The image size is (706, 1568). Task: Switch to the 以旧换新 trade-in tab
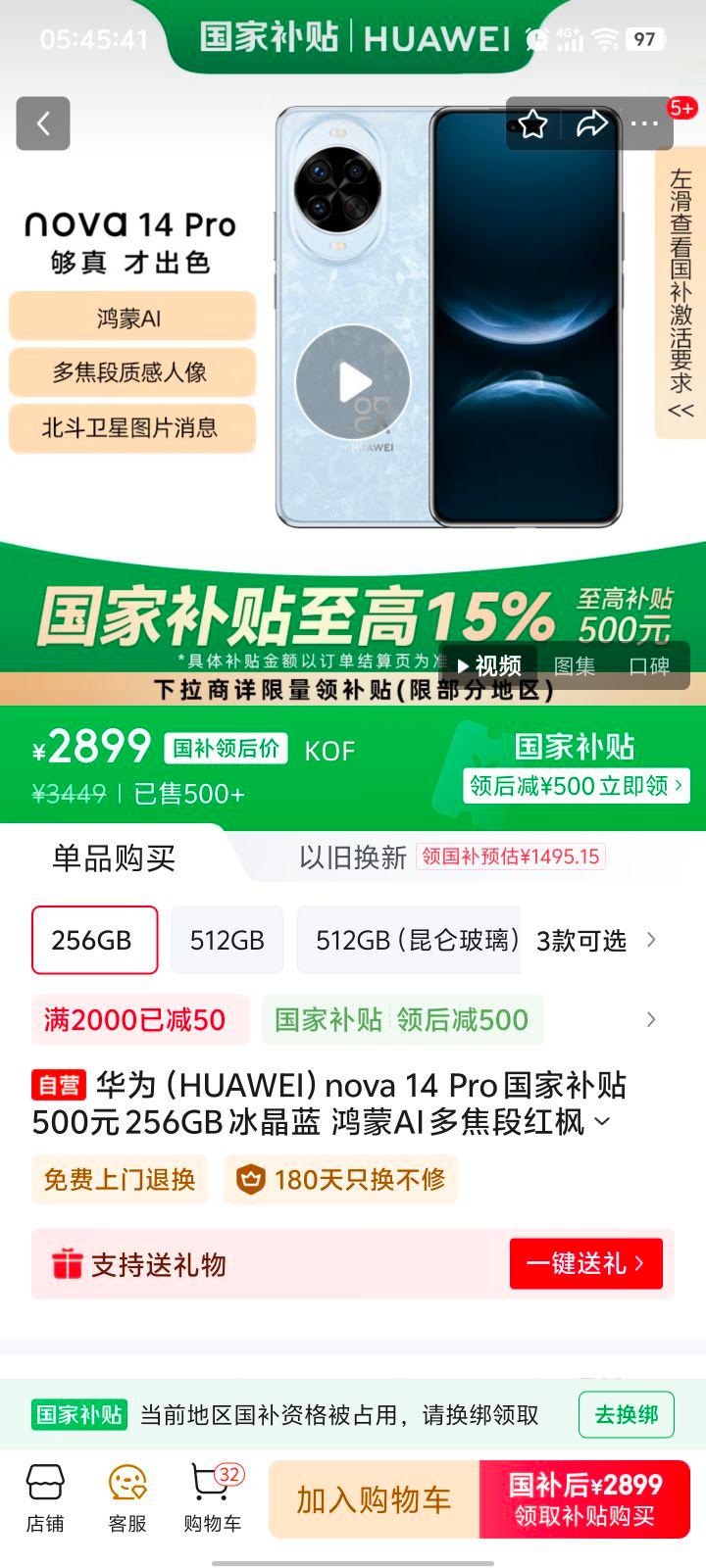pyautogui.click(x=353, y=857)
